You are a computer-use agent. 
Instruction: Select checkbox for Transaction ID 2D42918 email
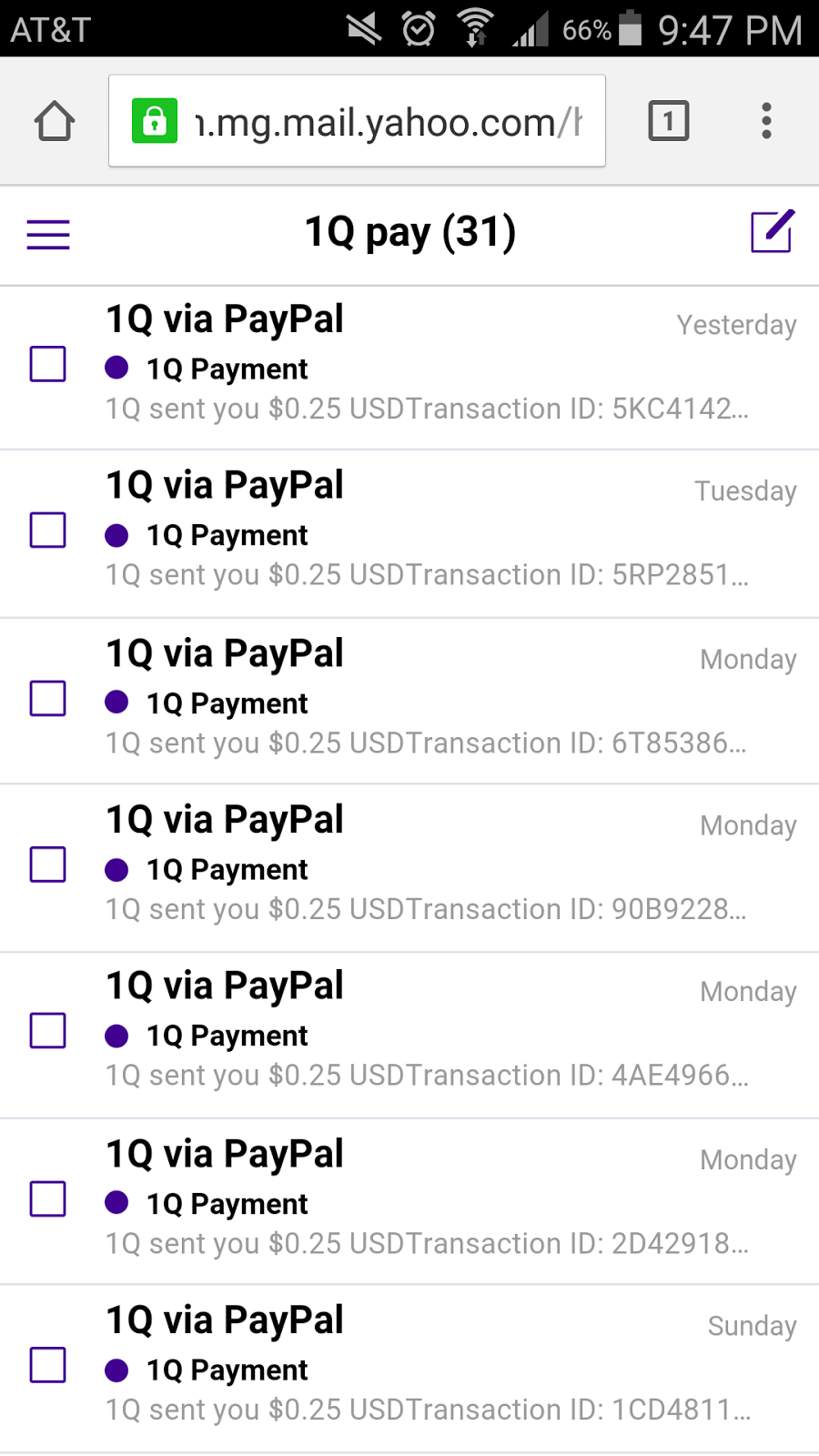click(48, 1199)
